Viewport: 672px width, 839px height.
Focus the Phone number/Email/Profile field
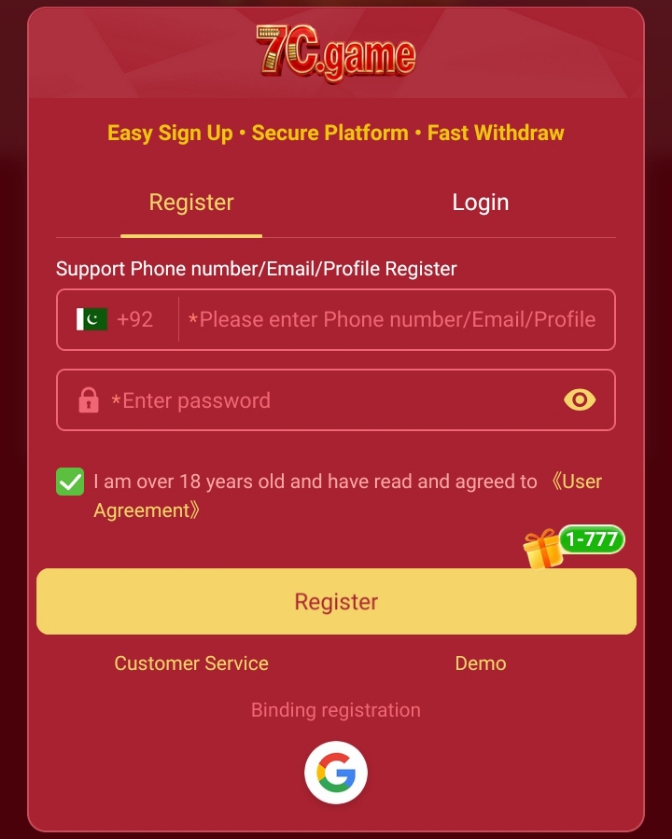396,320
